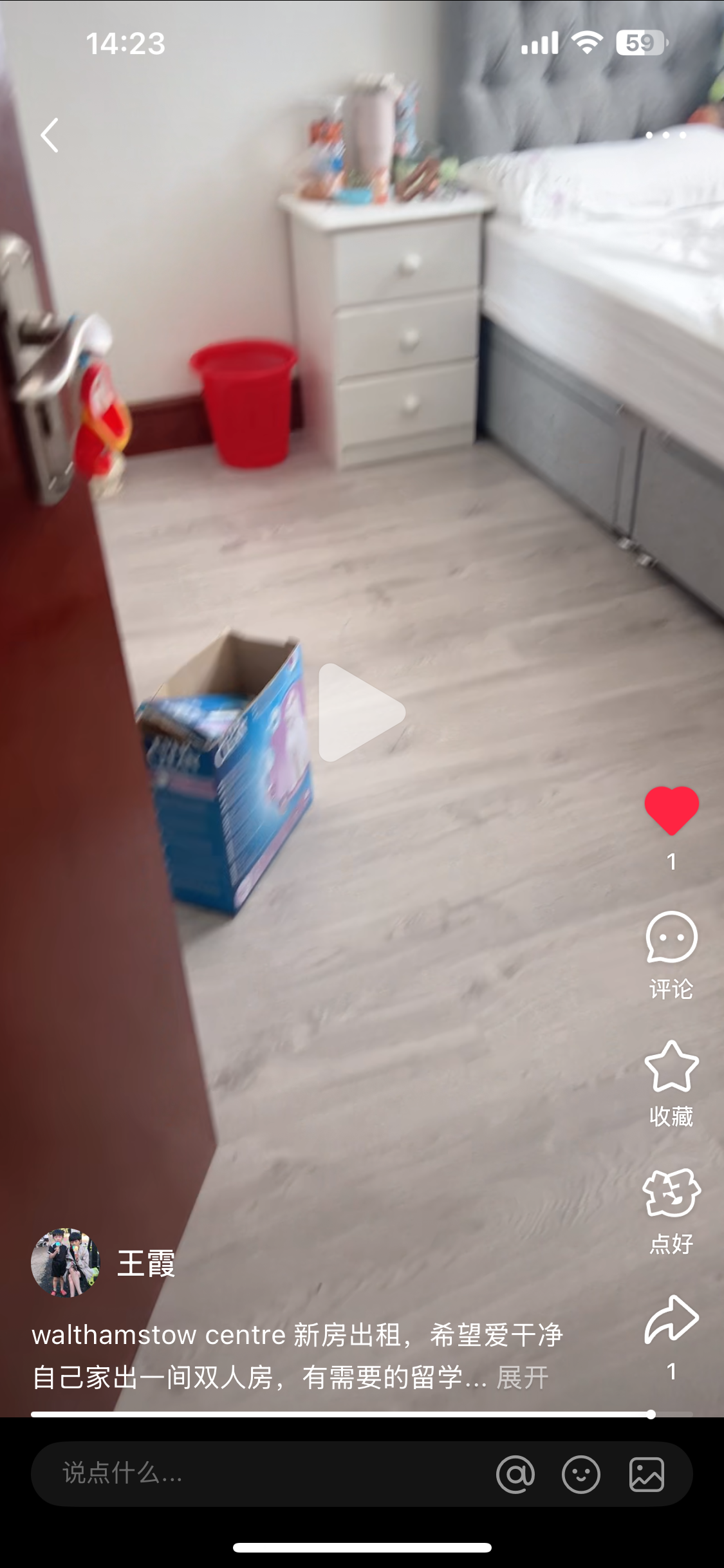724x1568 pixels.
Task: Expand the caption with 展开
Action: tap(523, 1378)
